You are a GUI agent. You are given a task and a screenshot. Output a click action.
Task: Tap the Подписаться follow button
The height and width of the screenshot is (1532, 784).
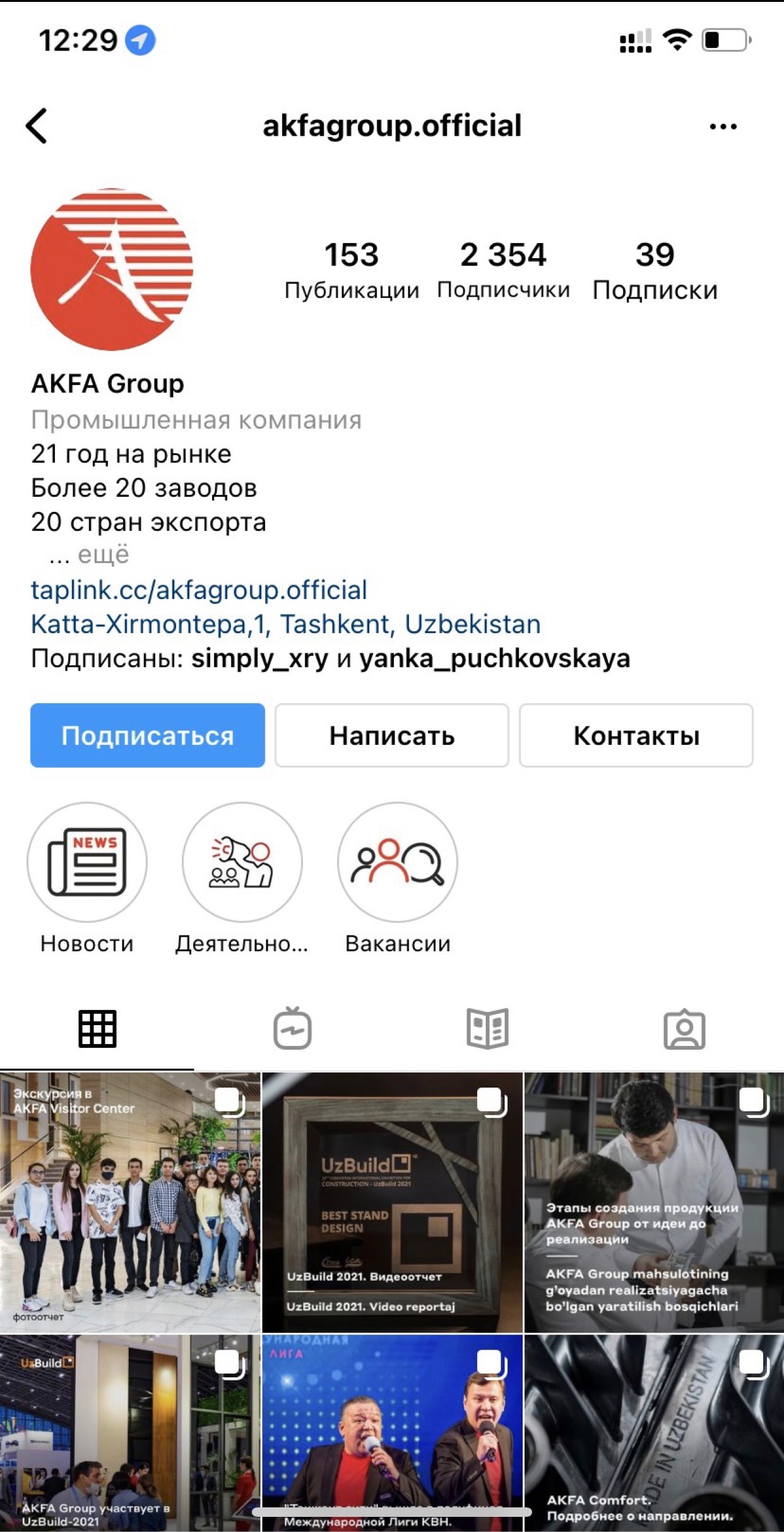coord(148,735)
